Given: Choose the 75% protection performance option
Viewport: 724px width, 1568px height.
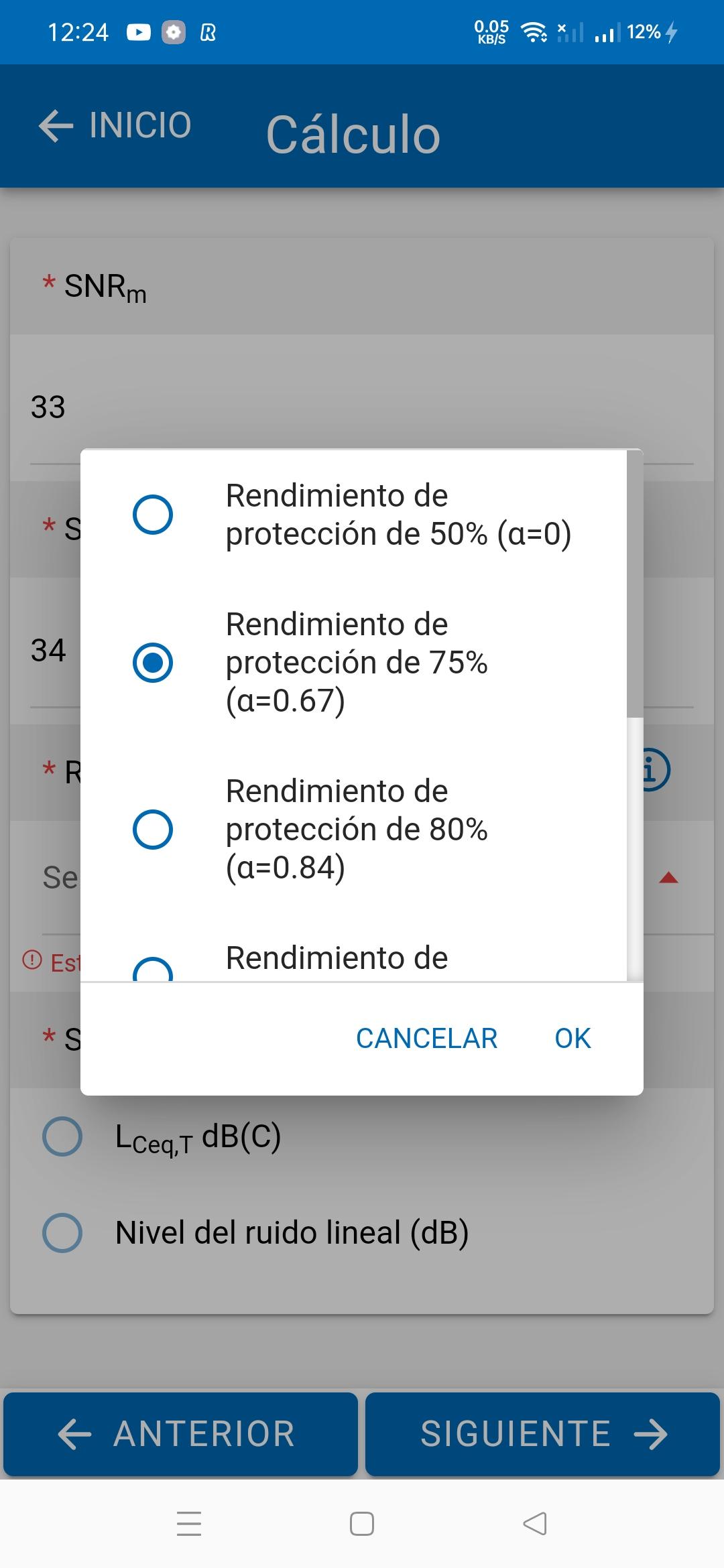Looking at the screenshot, I should (353, 662).
